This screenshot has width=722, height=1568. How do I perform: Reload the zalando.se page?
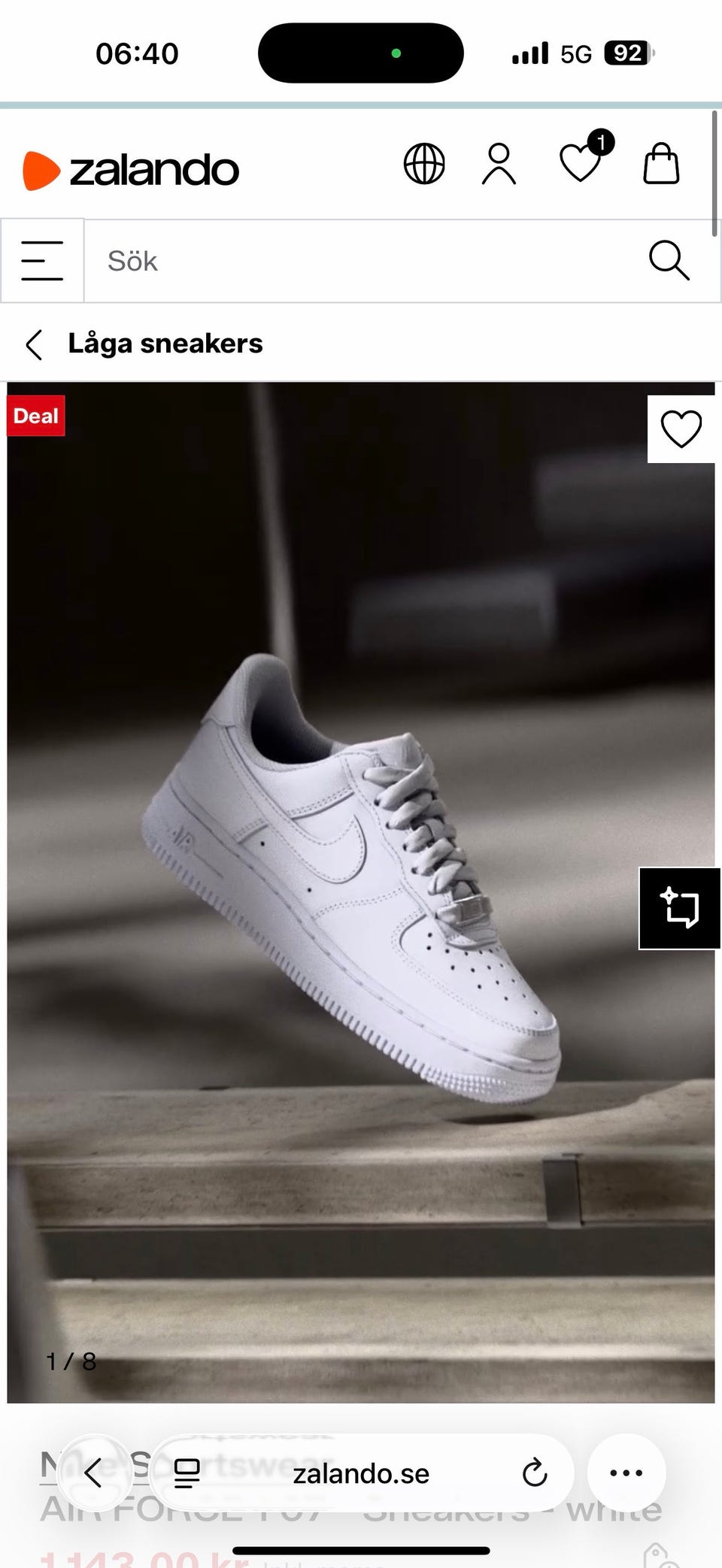(x=535, y=1473)
